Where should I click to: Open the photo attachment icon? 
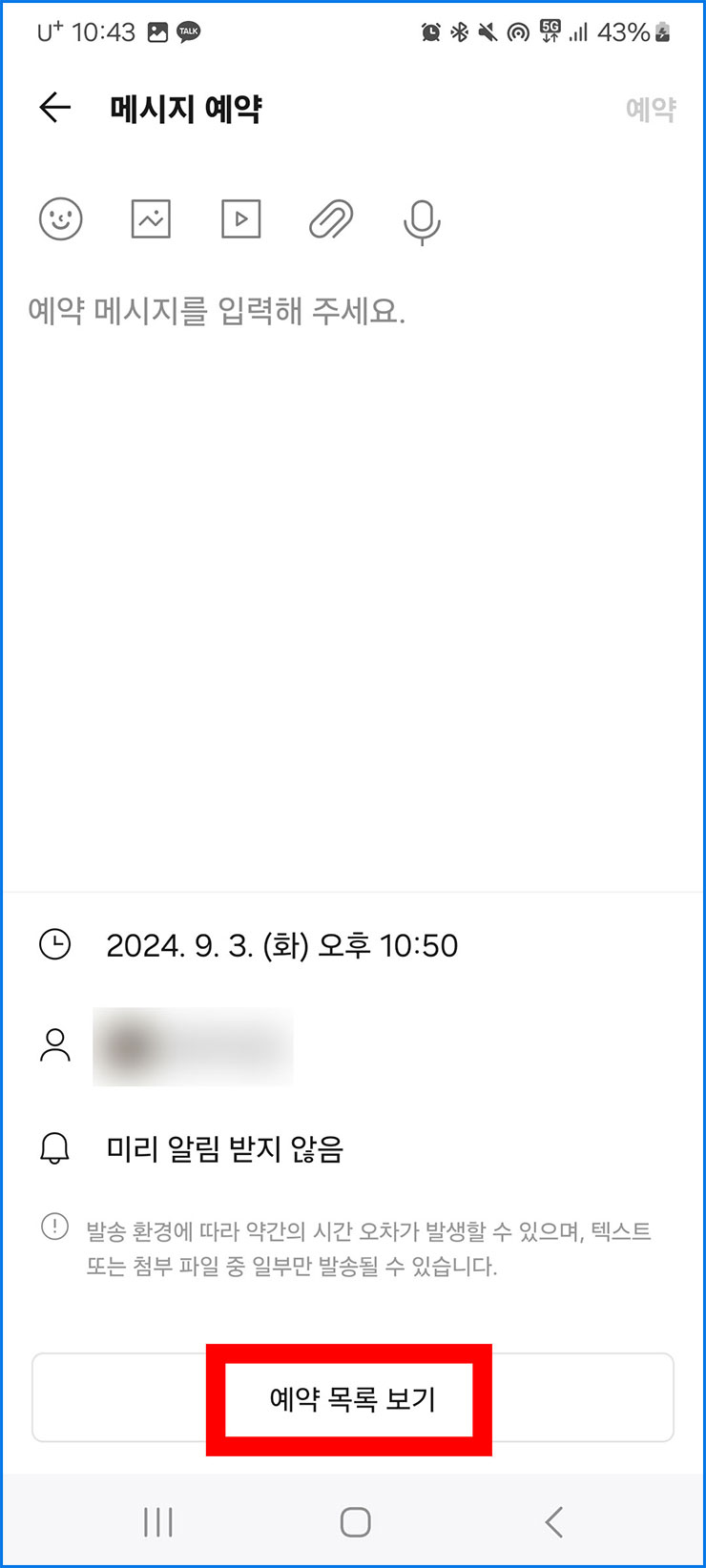151,218
